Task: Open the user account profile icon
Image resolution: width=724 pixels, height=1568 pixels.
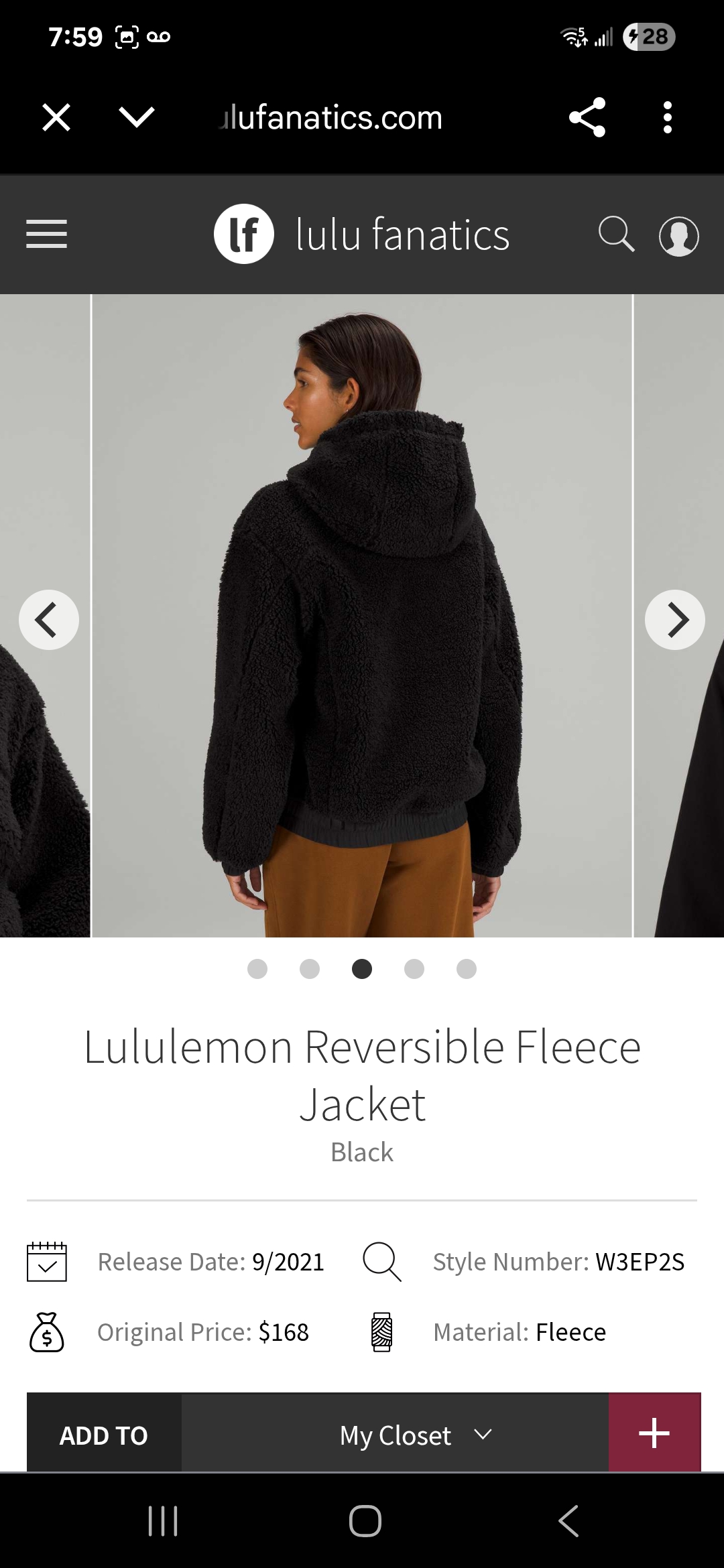Action: click(x=679, y=236)
